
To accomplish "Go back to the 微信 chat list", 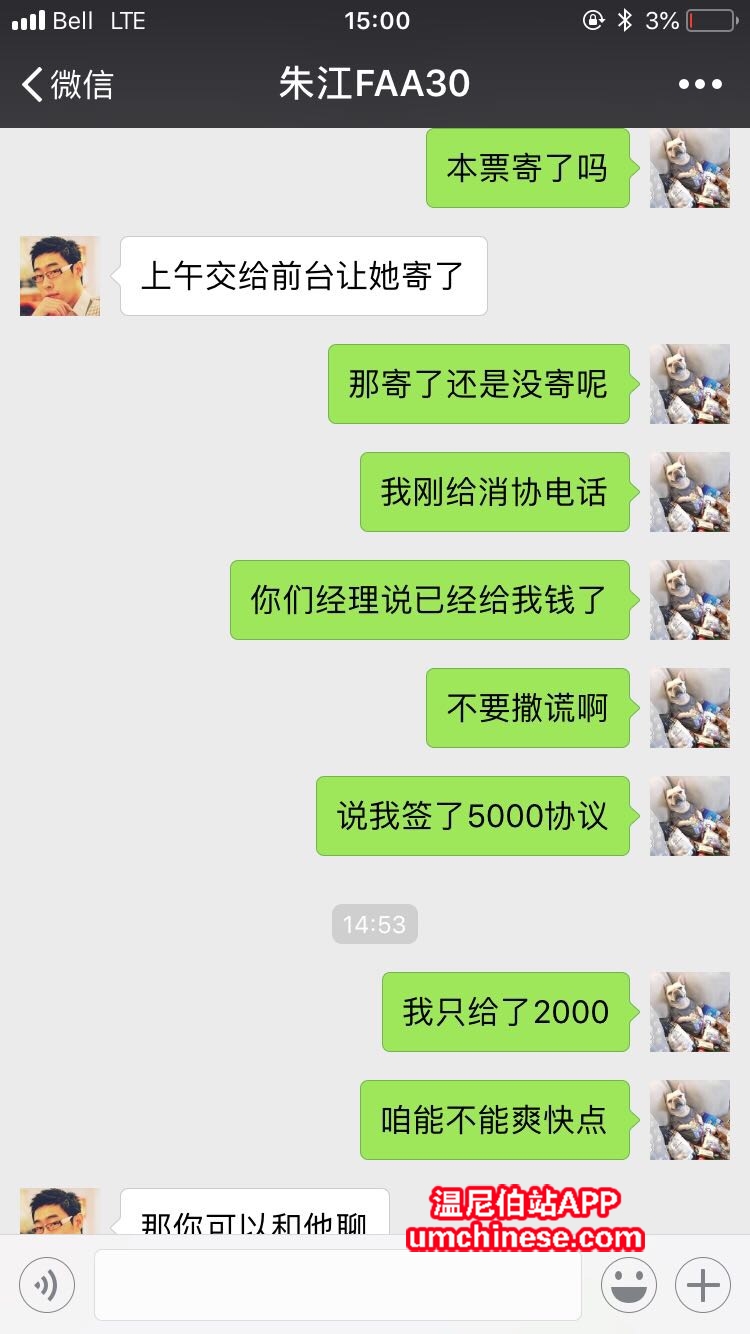I will 66,84.
